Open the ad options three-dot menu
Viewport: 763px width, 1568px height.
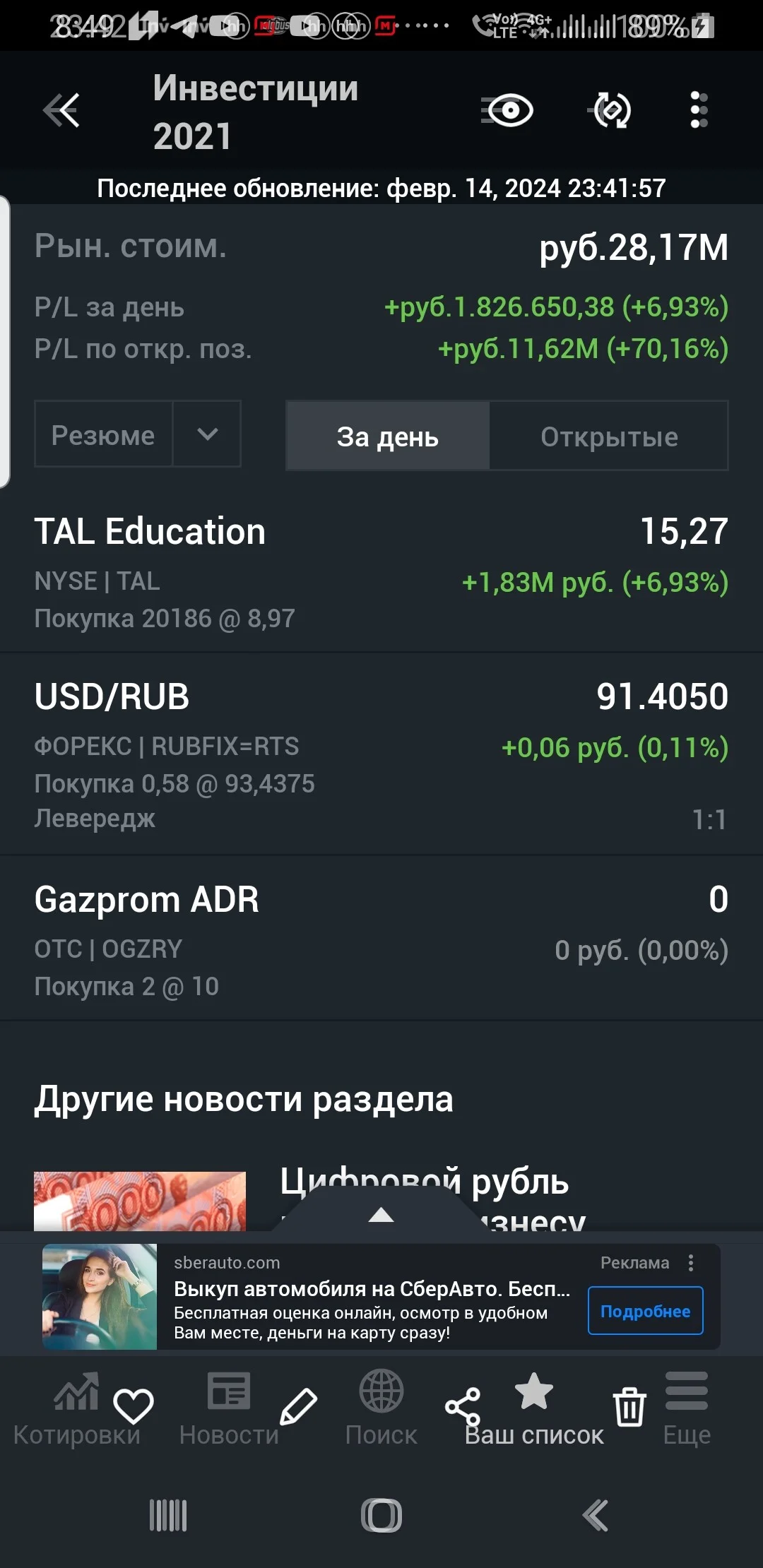coord(691,1263)
